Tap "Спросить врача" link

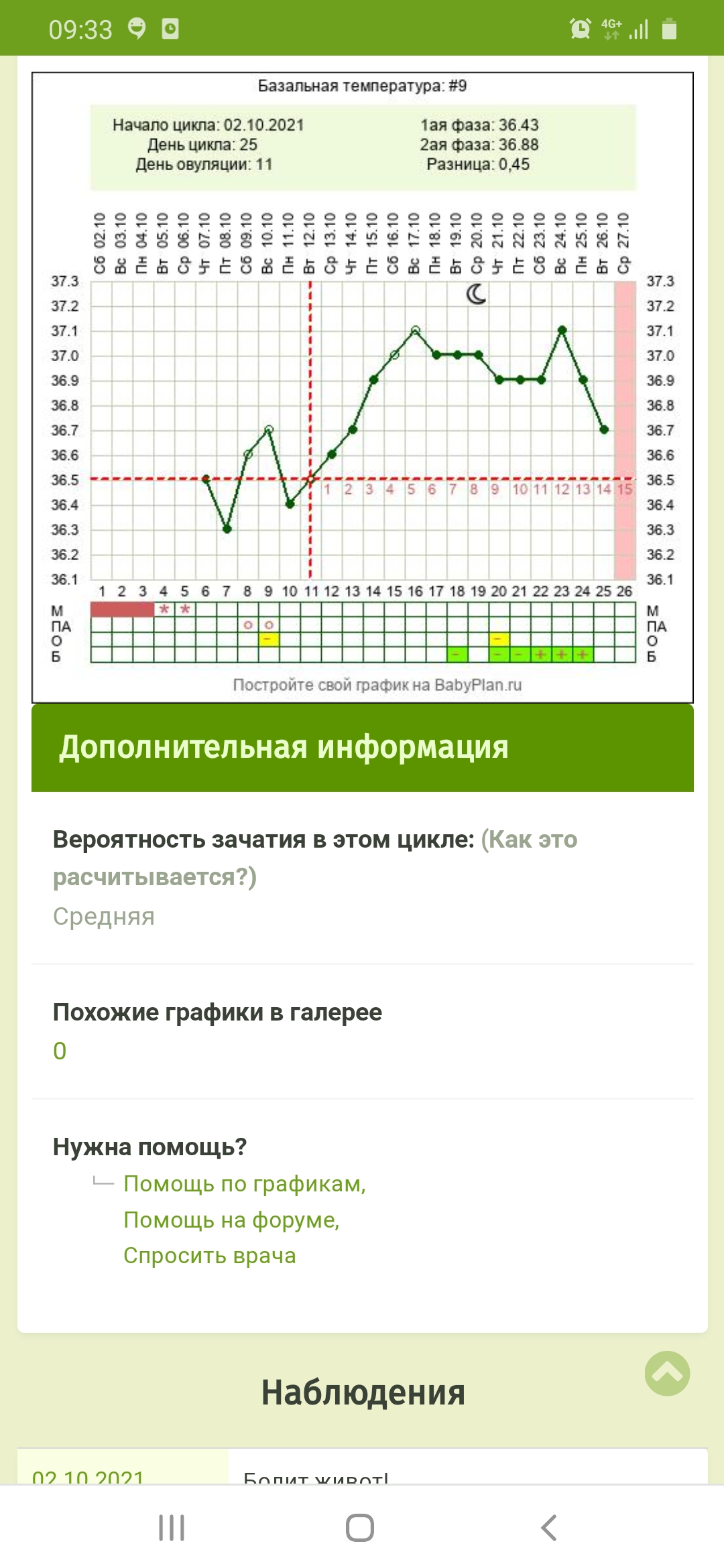tap(210, 1255)
